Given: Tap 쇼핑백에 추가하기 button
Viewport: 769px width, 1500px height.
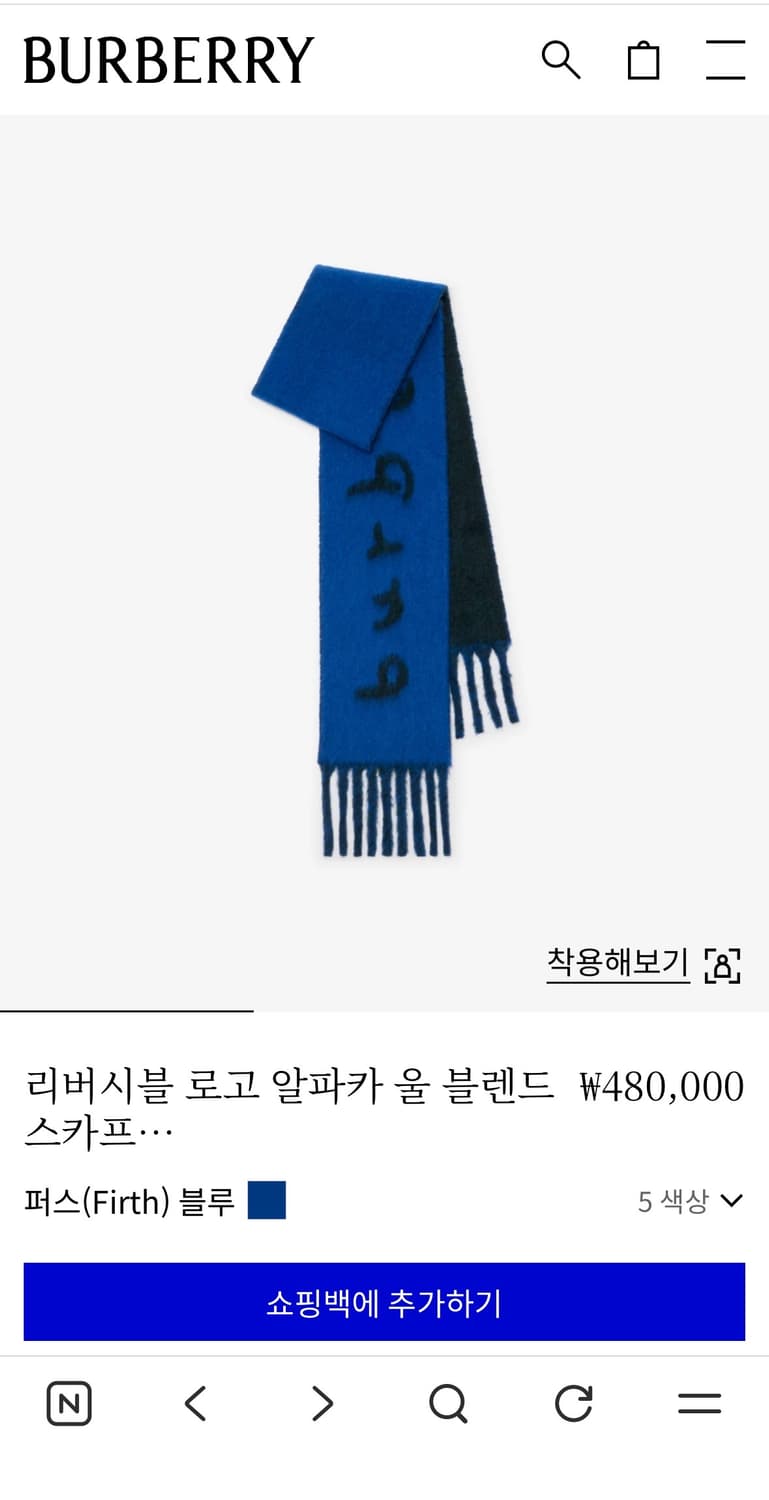Looking at the screenshot, I should coord(384,1302).
